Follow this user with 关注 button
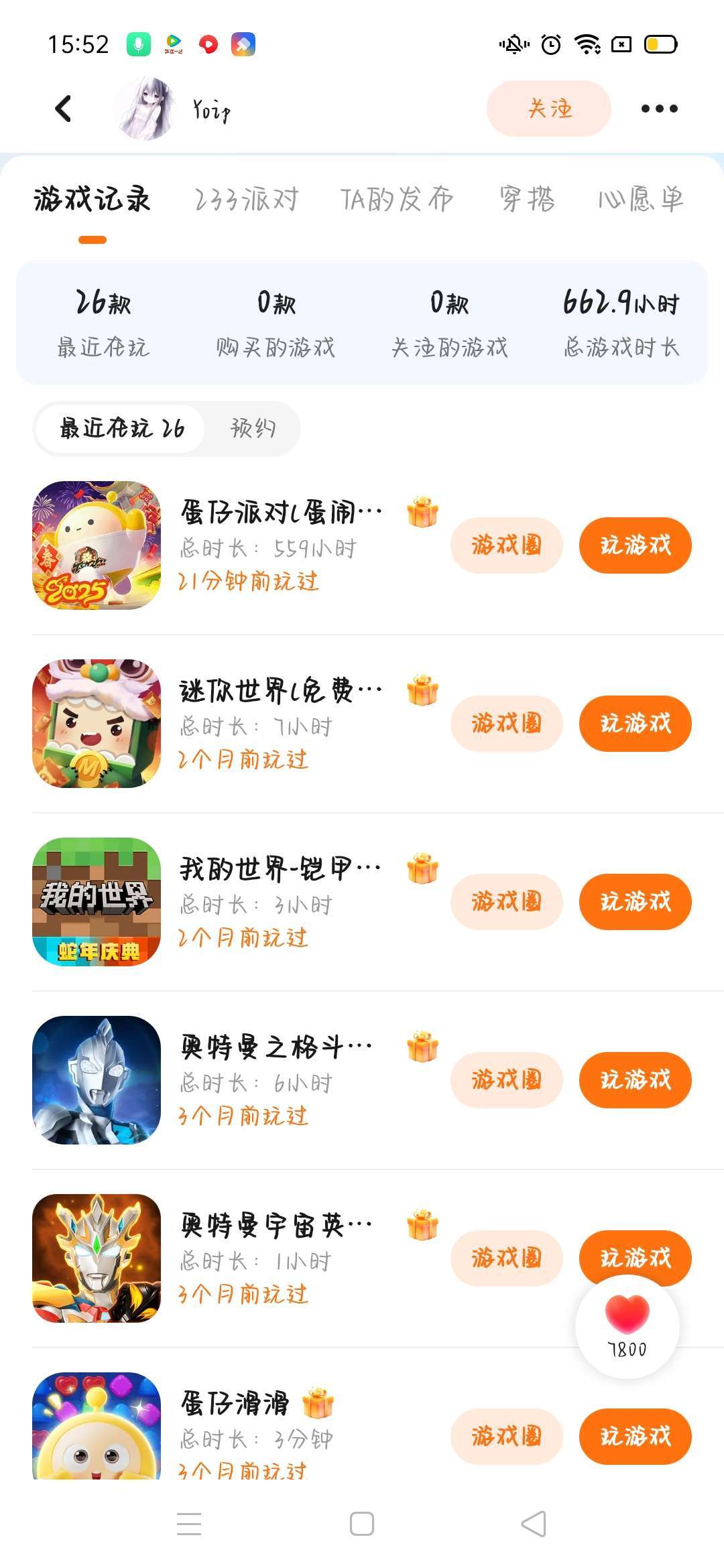This screenshot has width=724, height=1568. 548,109
